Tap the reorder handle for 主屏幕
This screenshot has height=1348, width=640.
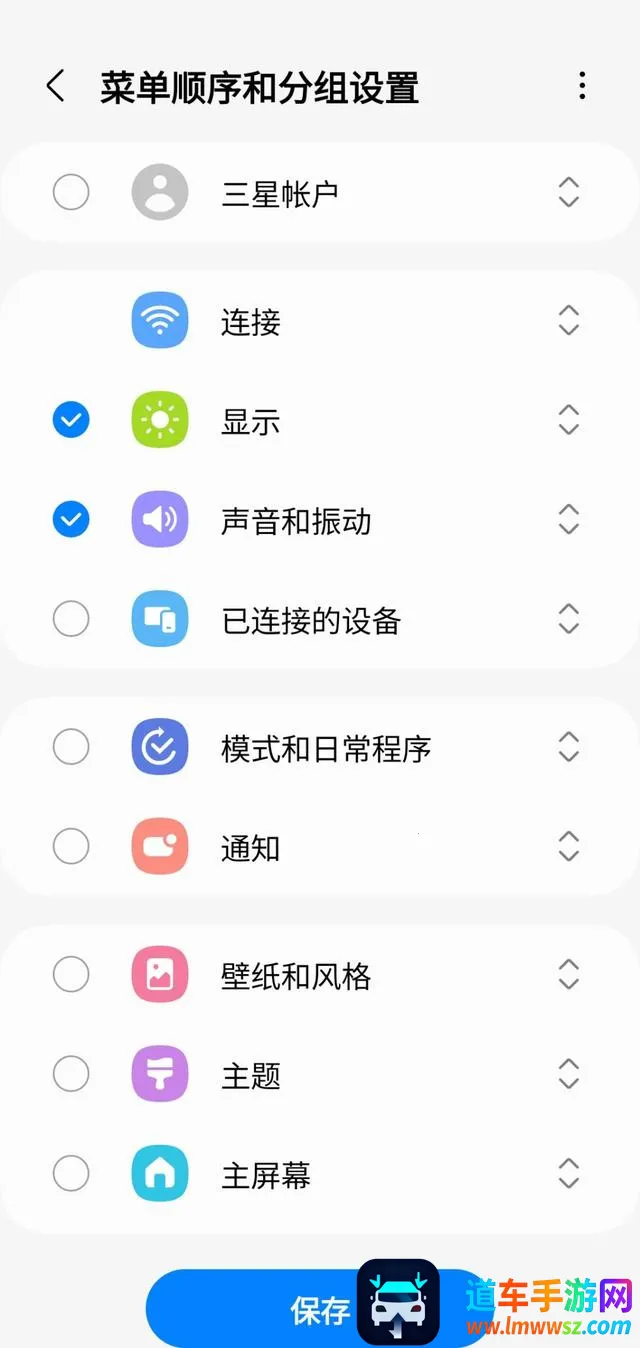pos(568,1173)
